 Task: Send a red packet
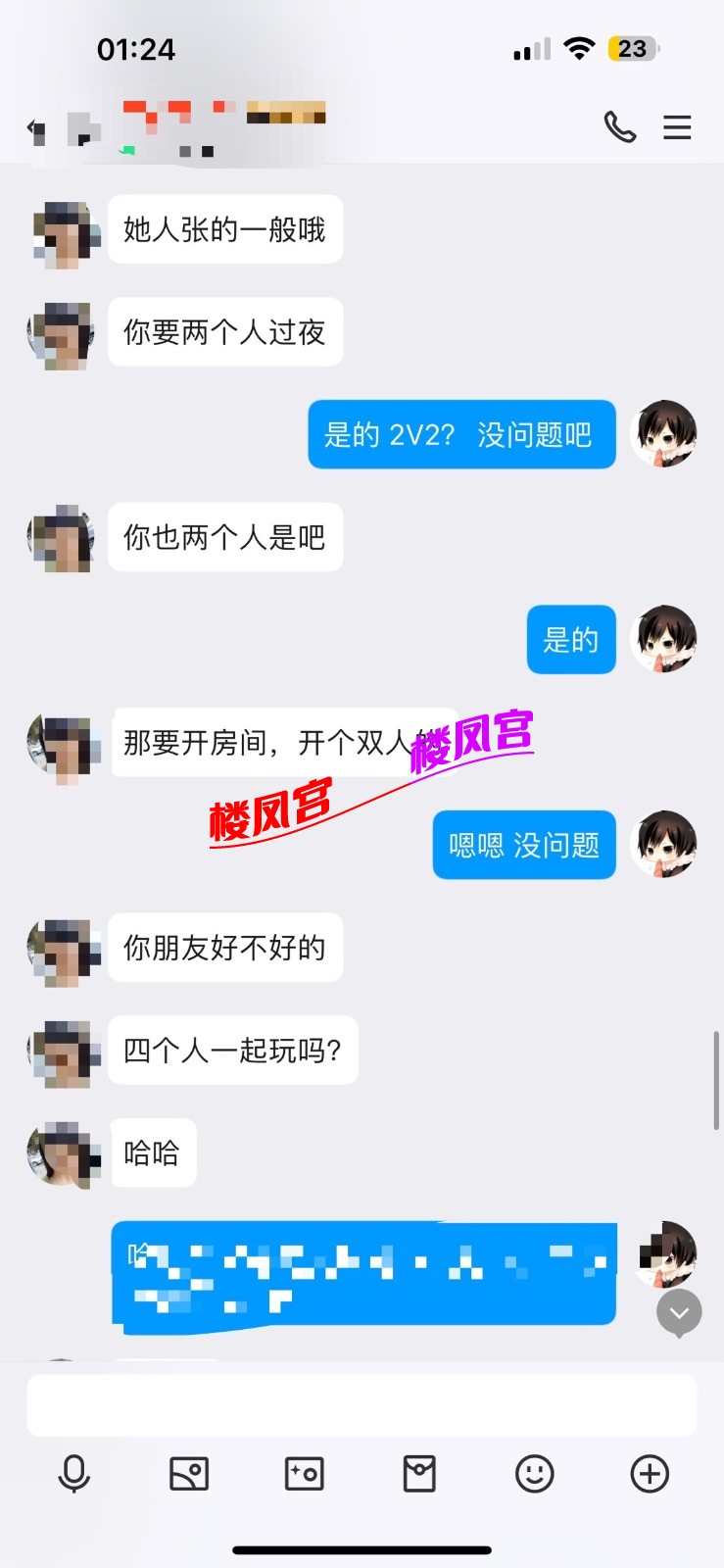pos(419,1473)
